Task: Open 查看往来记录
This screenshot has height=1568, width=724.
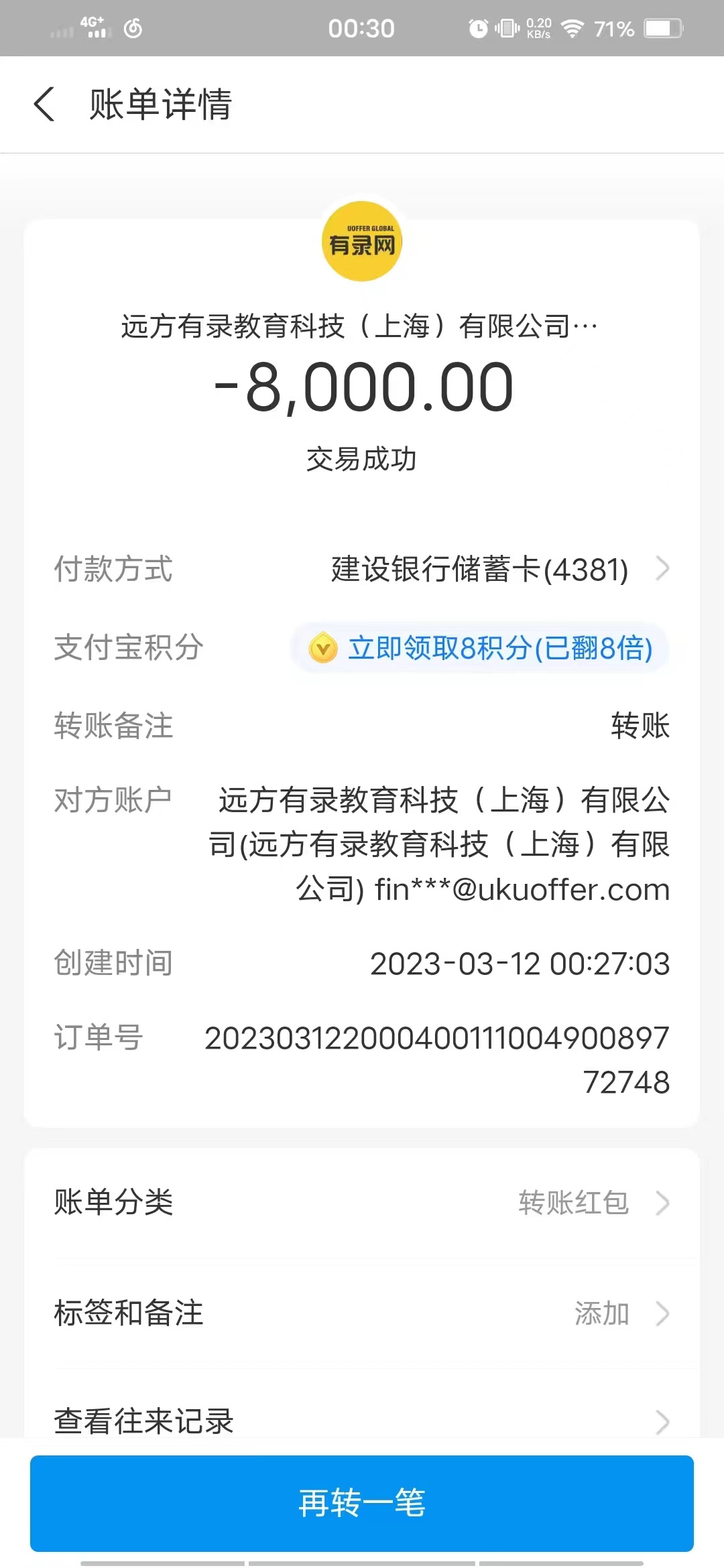Action: pyautogui.click(x=362, y=1419)
